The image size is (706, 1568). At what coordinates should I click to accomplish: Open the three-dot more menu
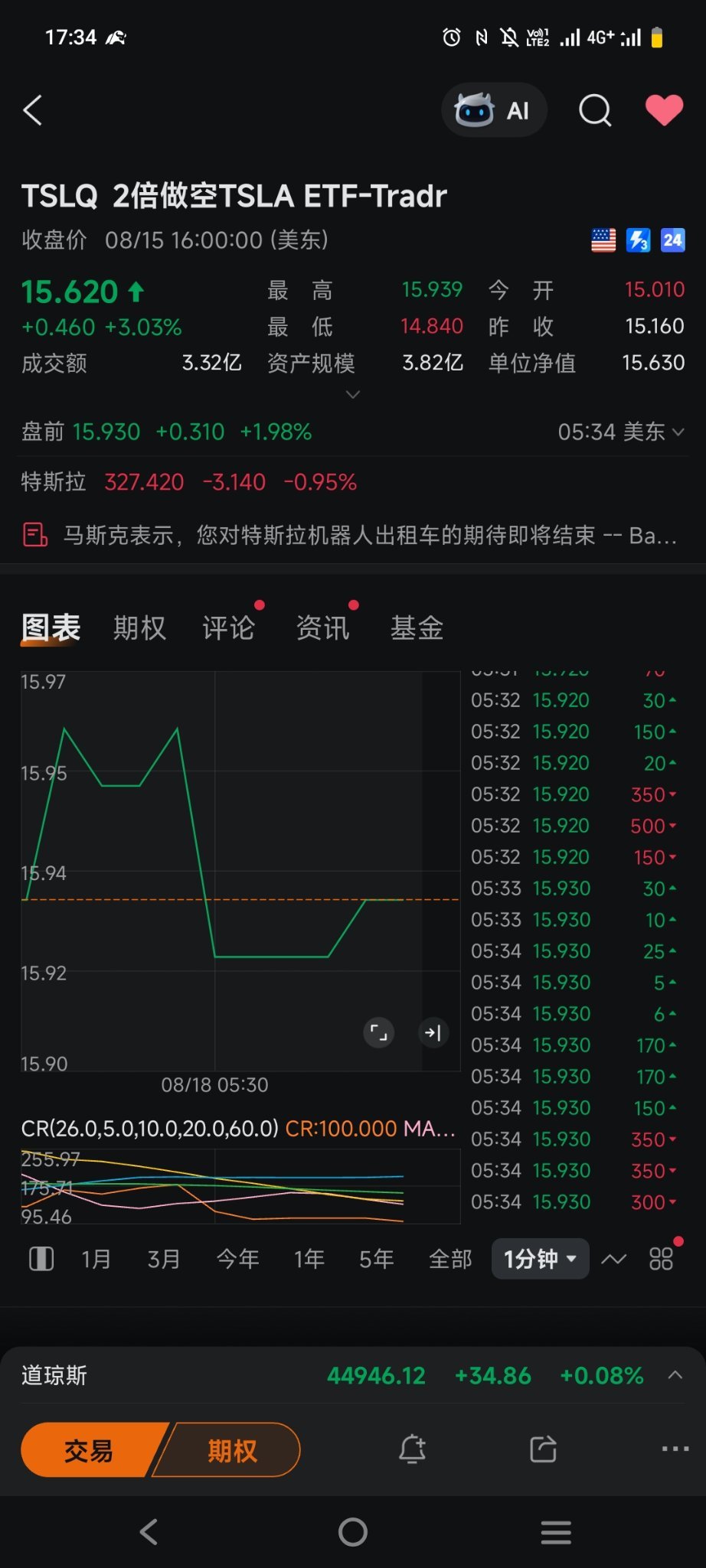(x=675, y=1449)
